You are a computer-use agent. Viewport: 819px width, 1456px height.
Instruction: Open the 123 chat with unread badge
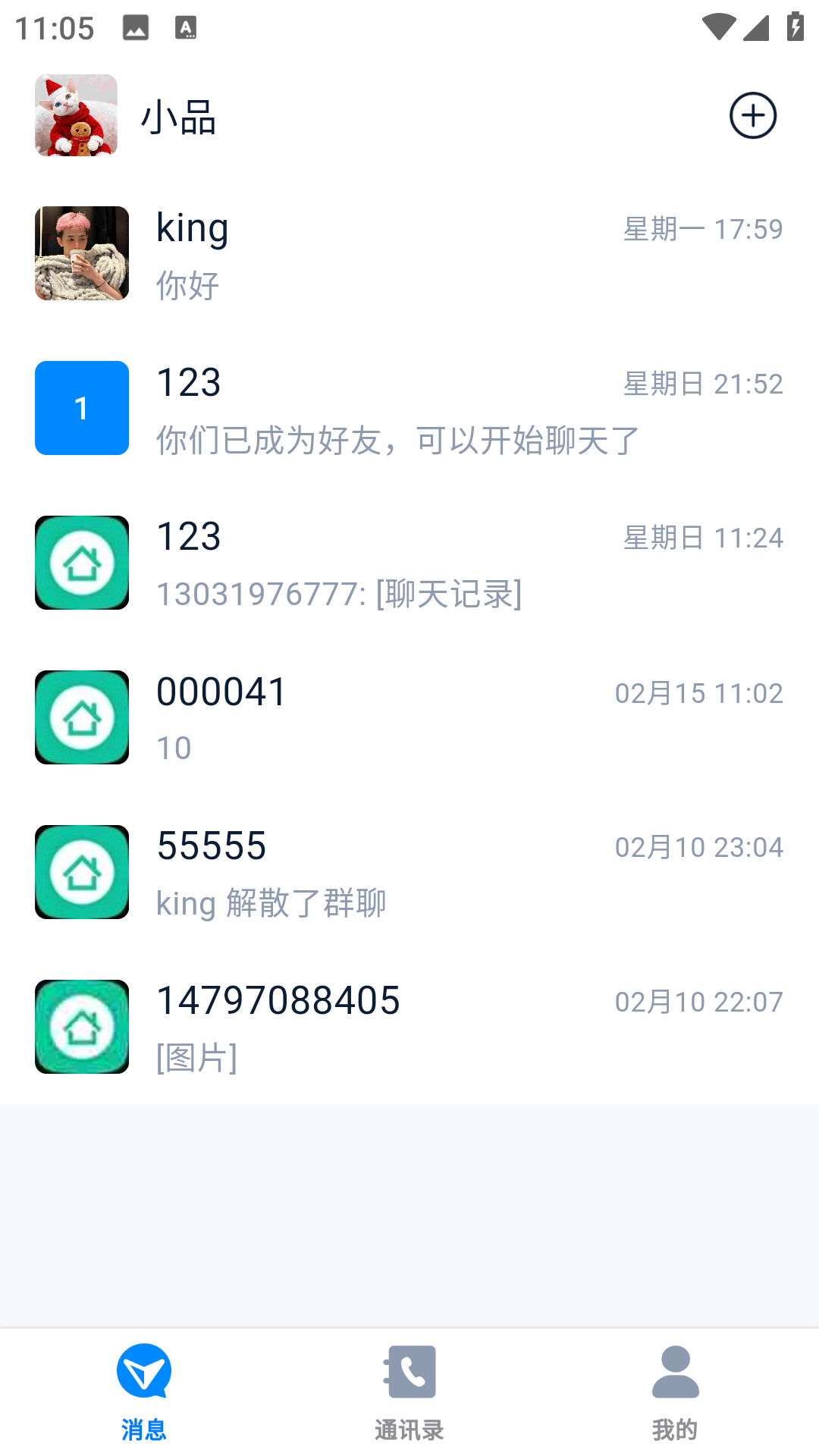point(409,408)
